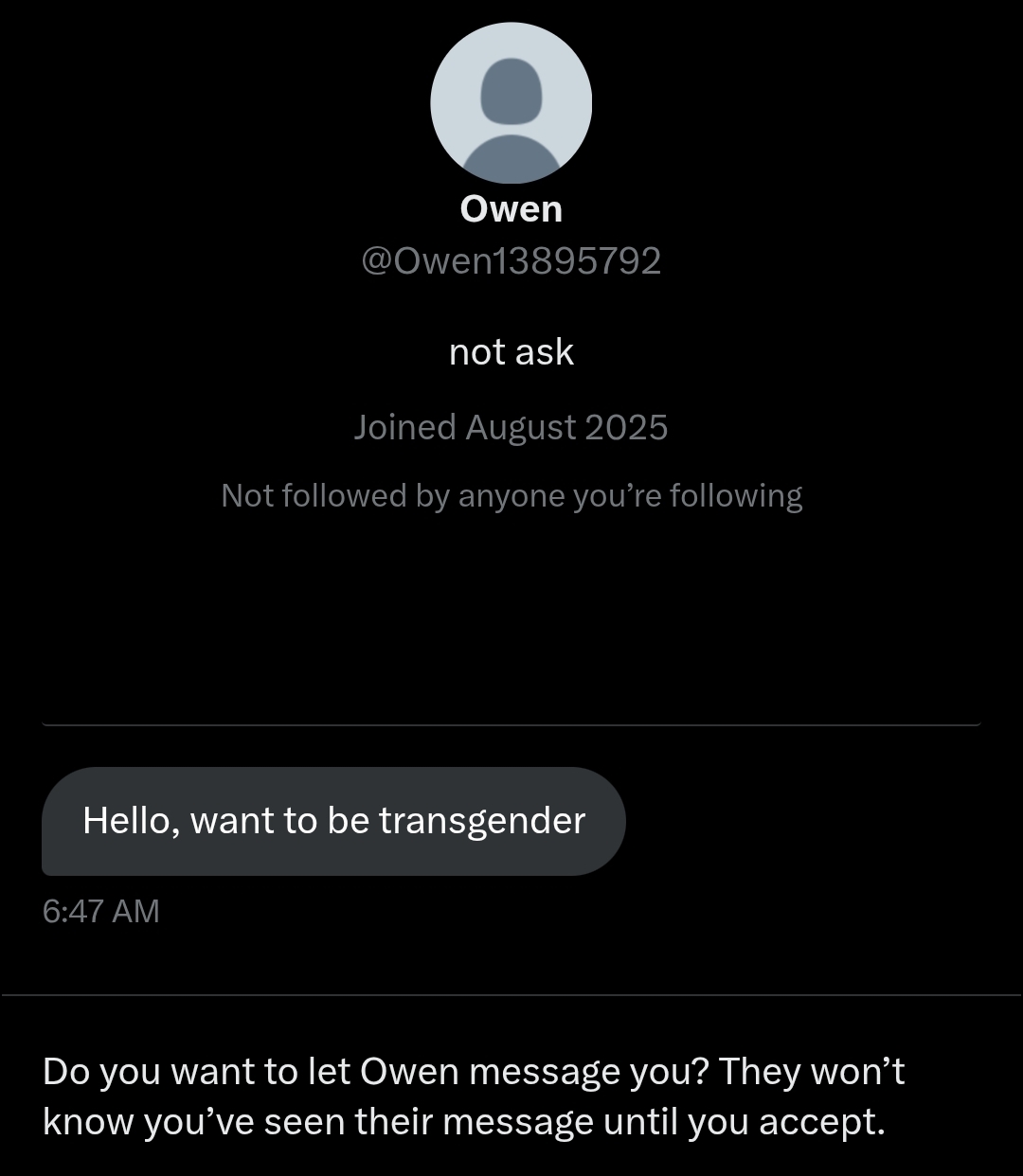Open Owen's profile picture

pos(511,102)
